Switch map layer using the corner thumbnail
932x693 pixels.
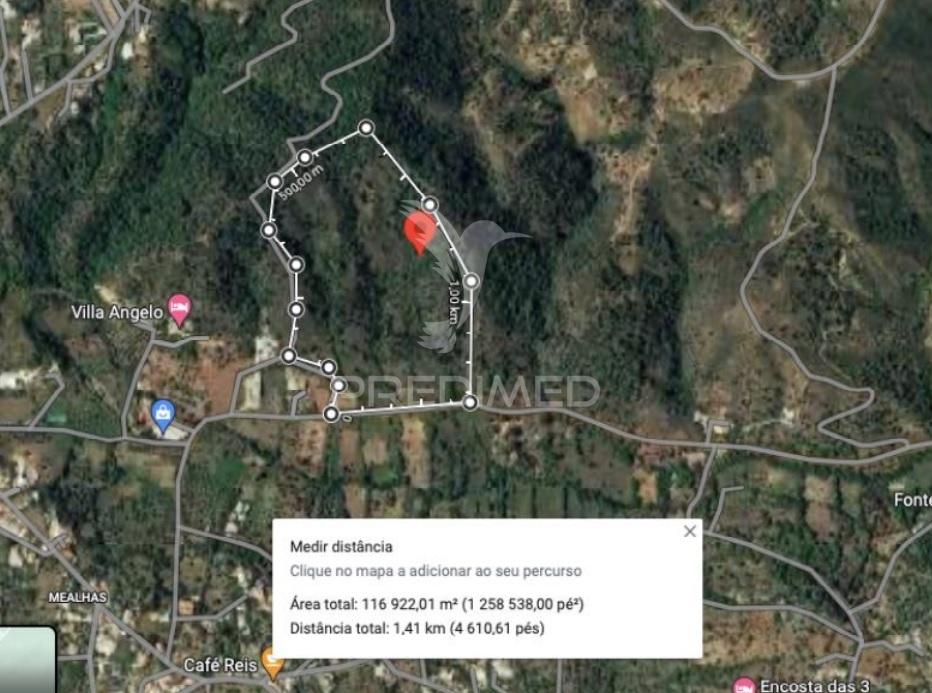[x=27, y=660]
